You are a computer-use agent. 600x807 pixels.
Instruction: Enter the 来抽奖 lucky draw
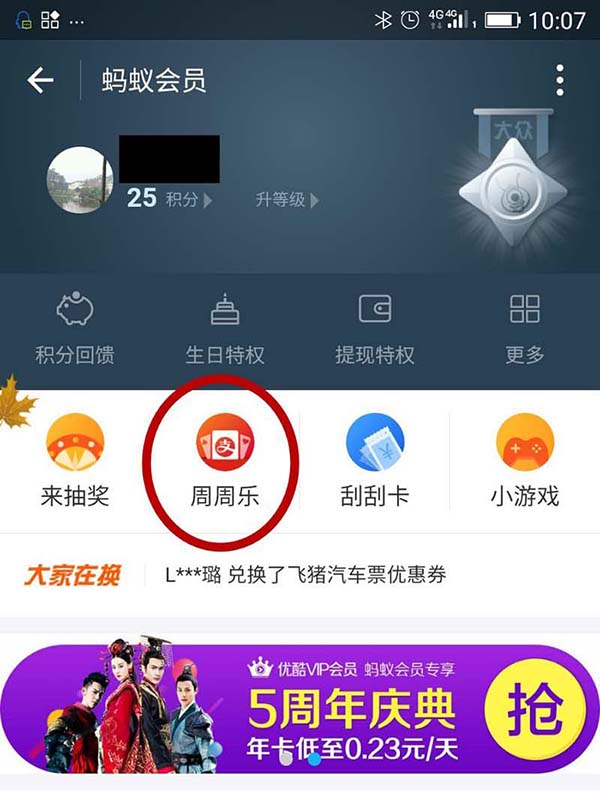tap(75, 461)
